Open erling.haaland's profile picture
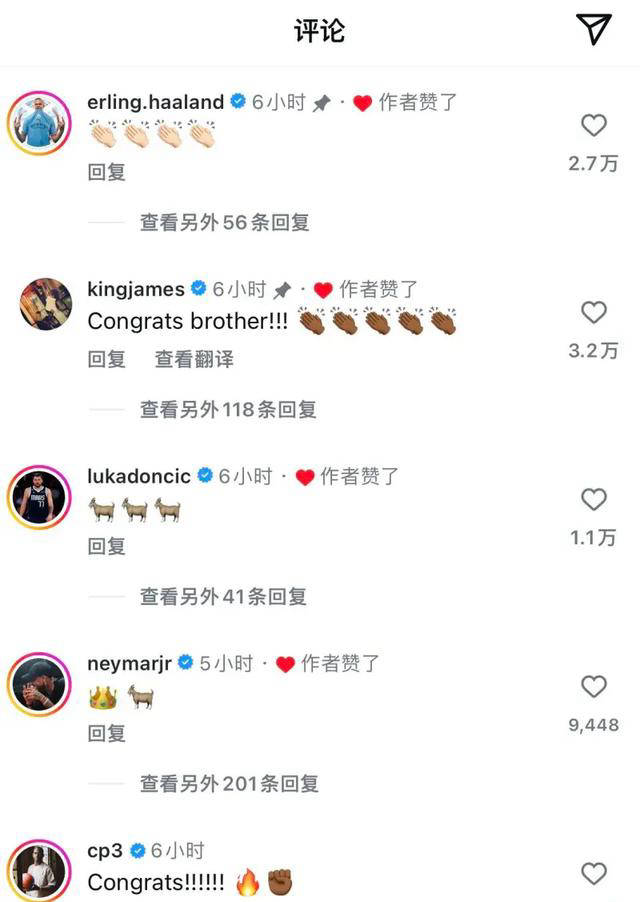 point(41,124)
